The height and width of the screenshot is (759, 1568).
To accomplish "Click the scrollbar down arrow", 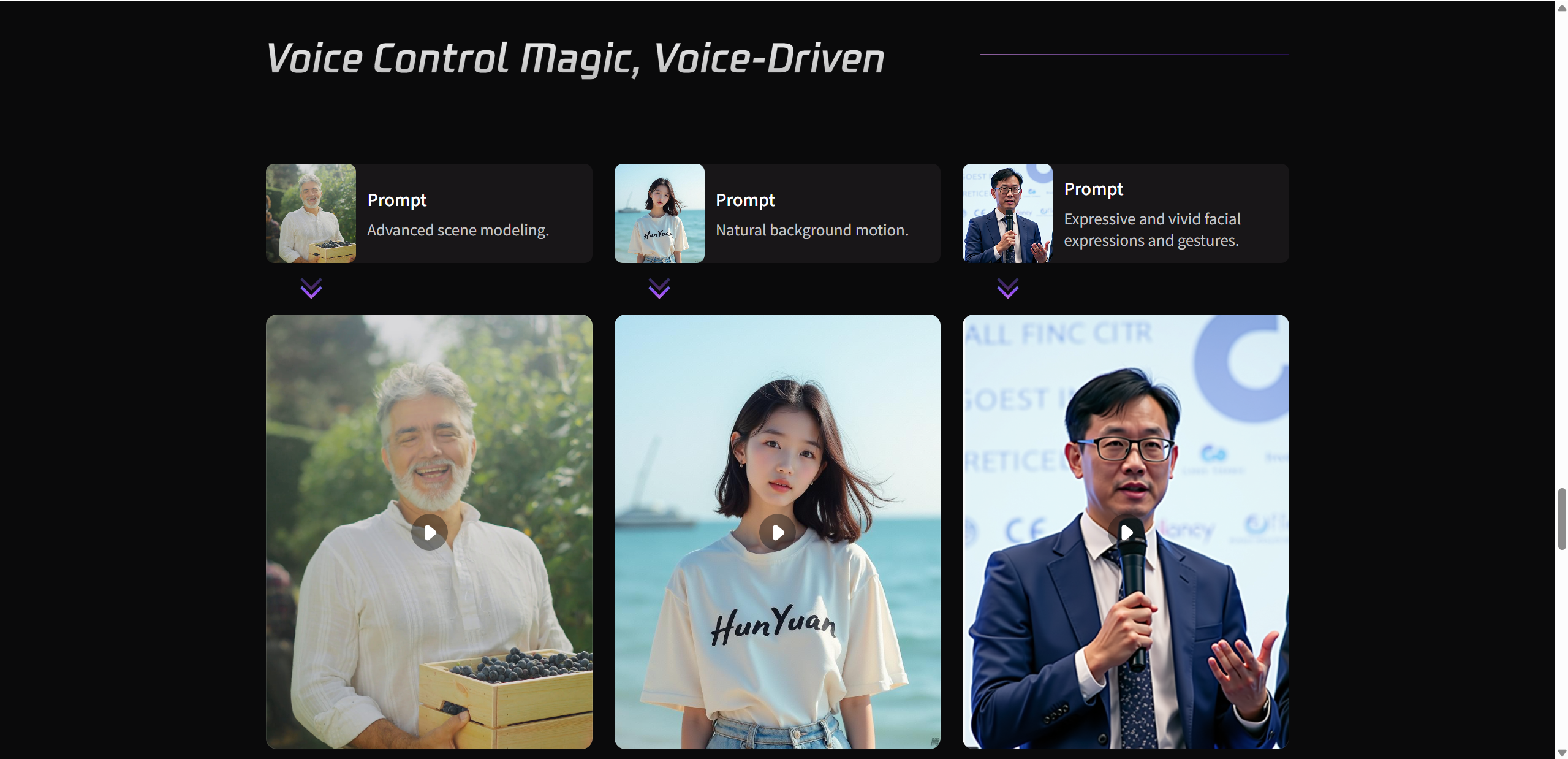I will click(x=1561, y=752).
